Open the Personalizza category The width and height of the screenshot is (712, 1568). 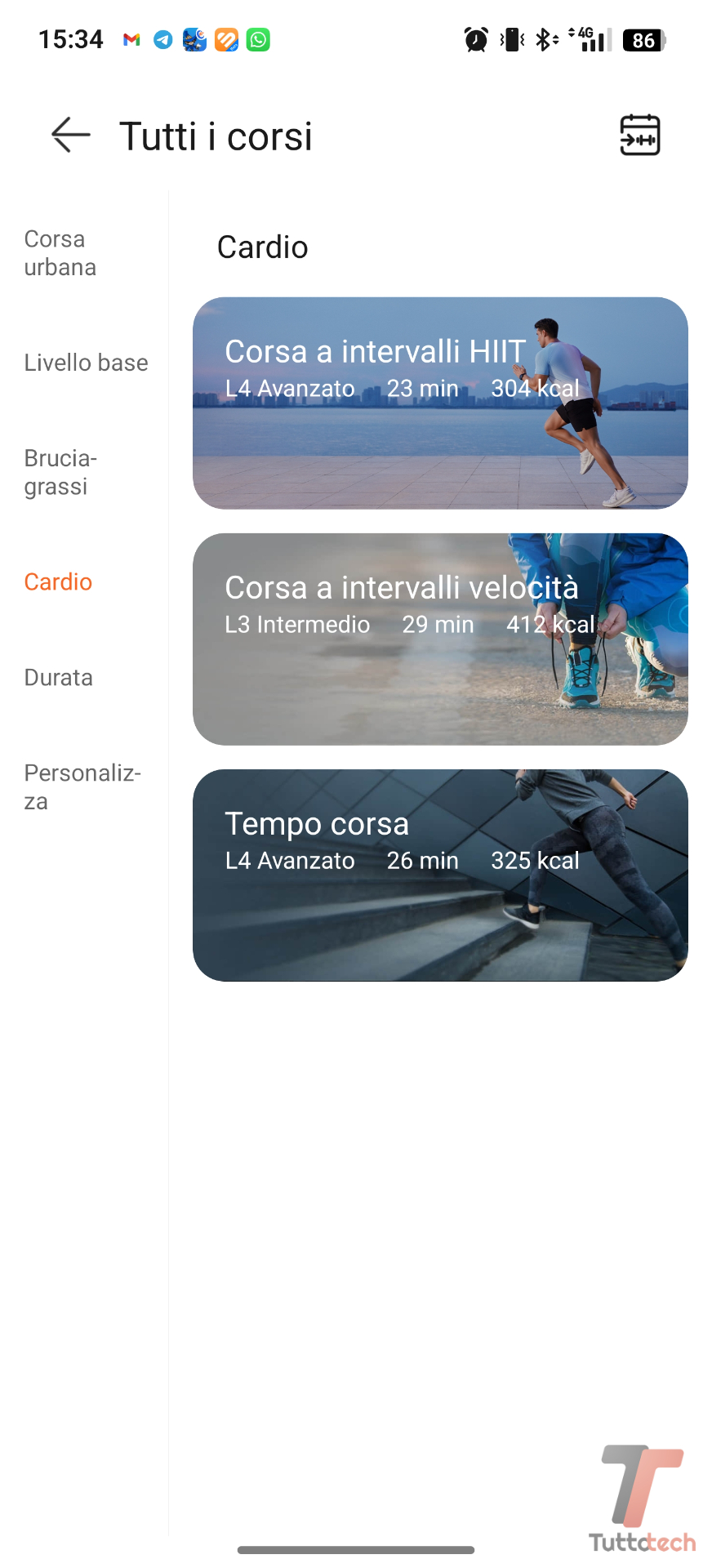(82, 787)
